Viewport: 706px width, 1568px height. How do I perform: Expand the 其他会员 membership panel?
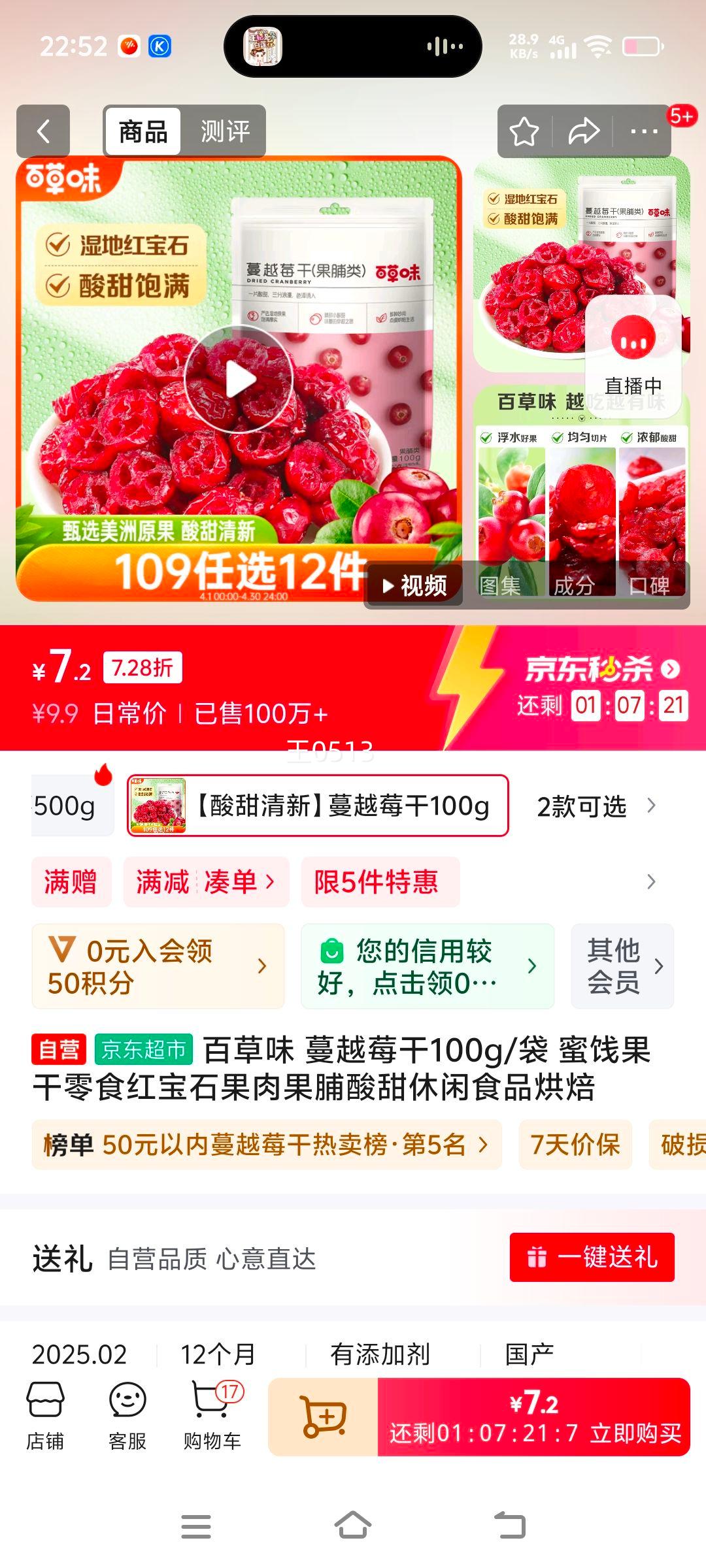click(x=620, y=966)
